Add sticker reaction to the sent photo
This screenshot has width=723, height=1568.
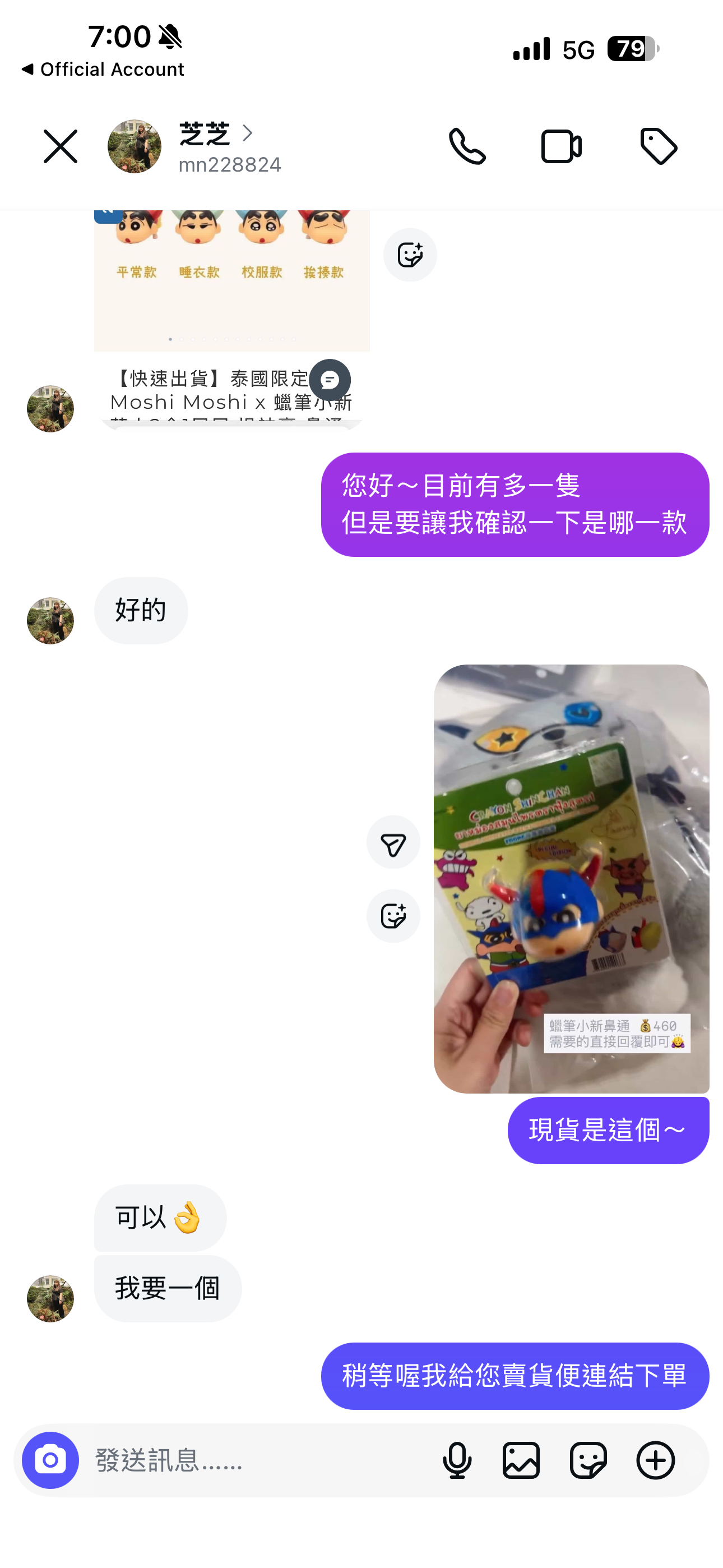pos(393,916)
